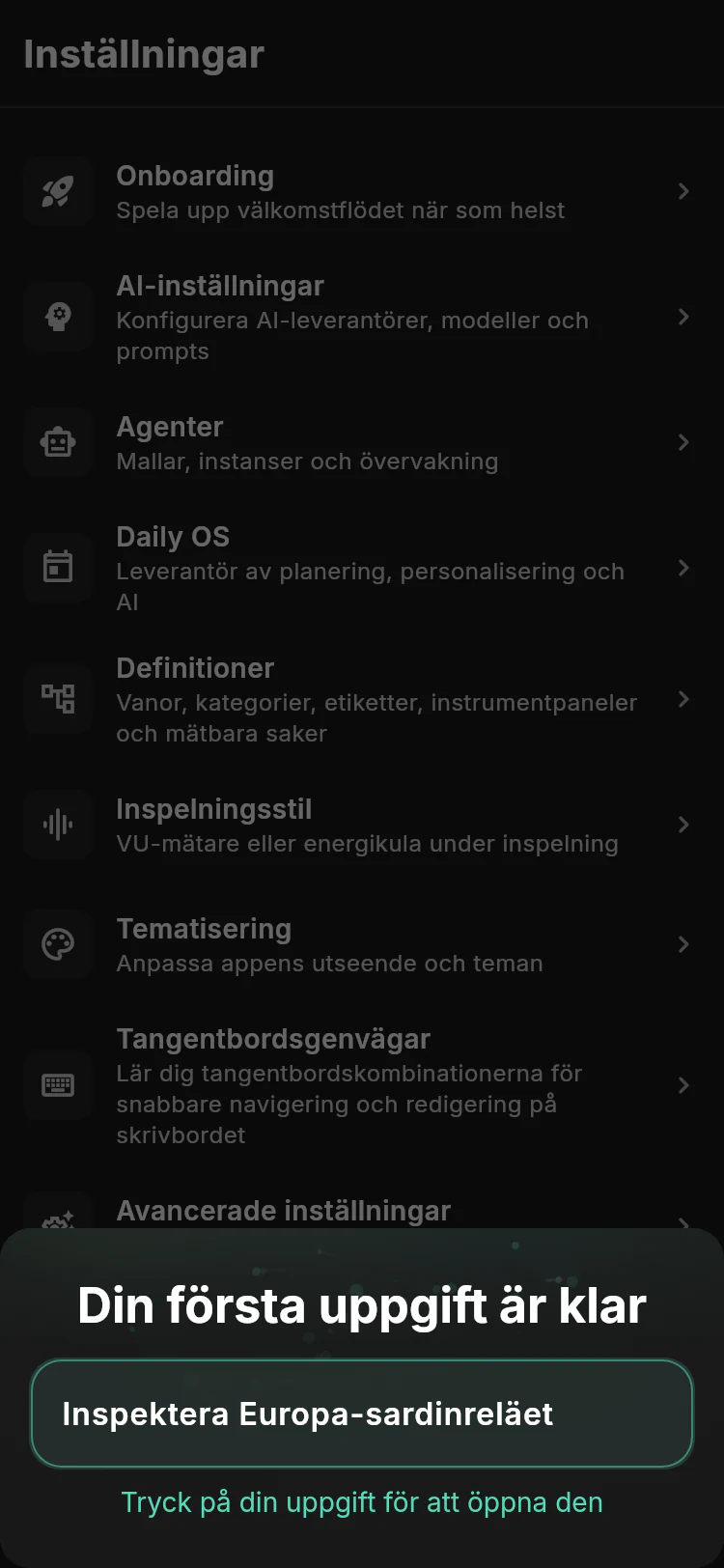Open Tematisering settings
This screenshot has height=1568, width=724.
click(x=362, y=944)
